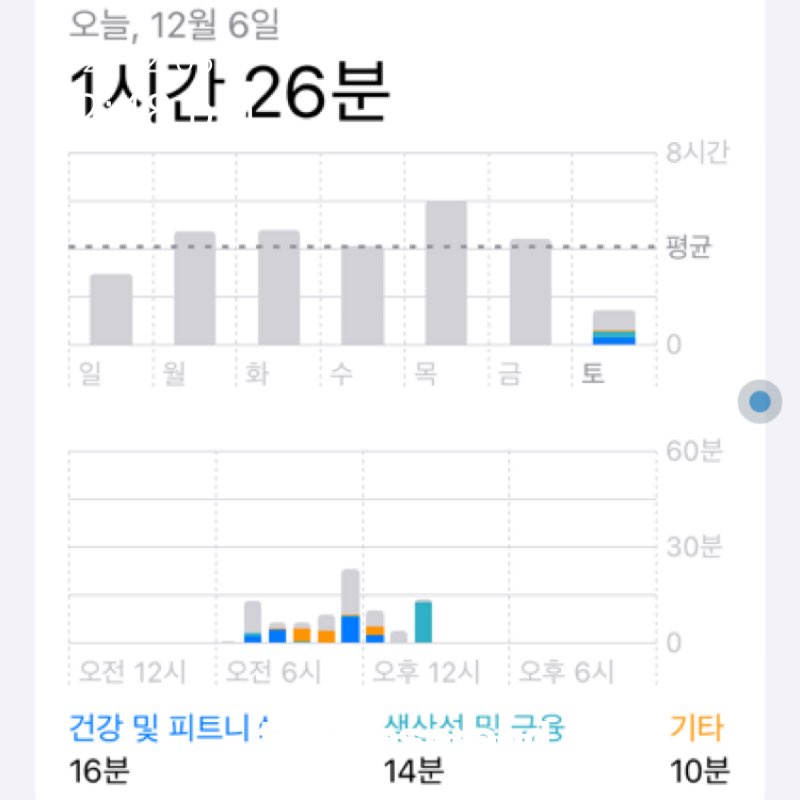Choose the 금 (Friday) bar in the chart

530,293
